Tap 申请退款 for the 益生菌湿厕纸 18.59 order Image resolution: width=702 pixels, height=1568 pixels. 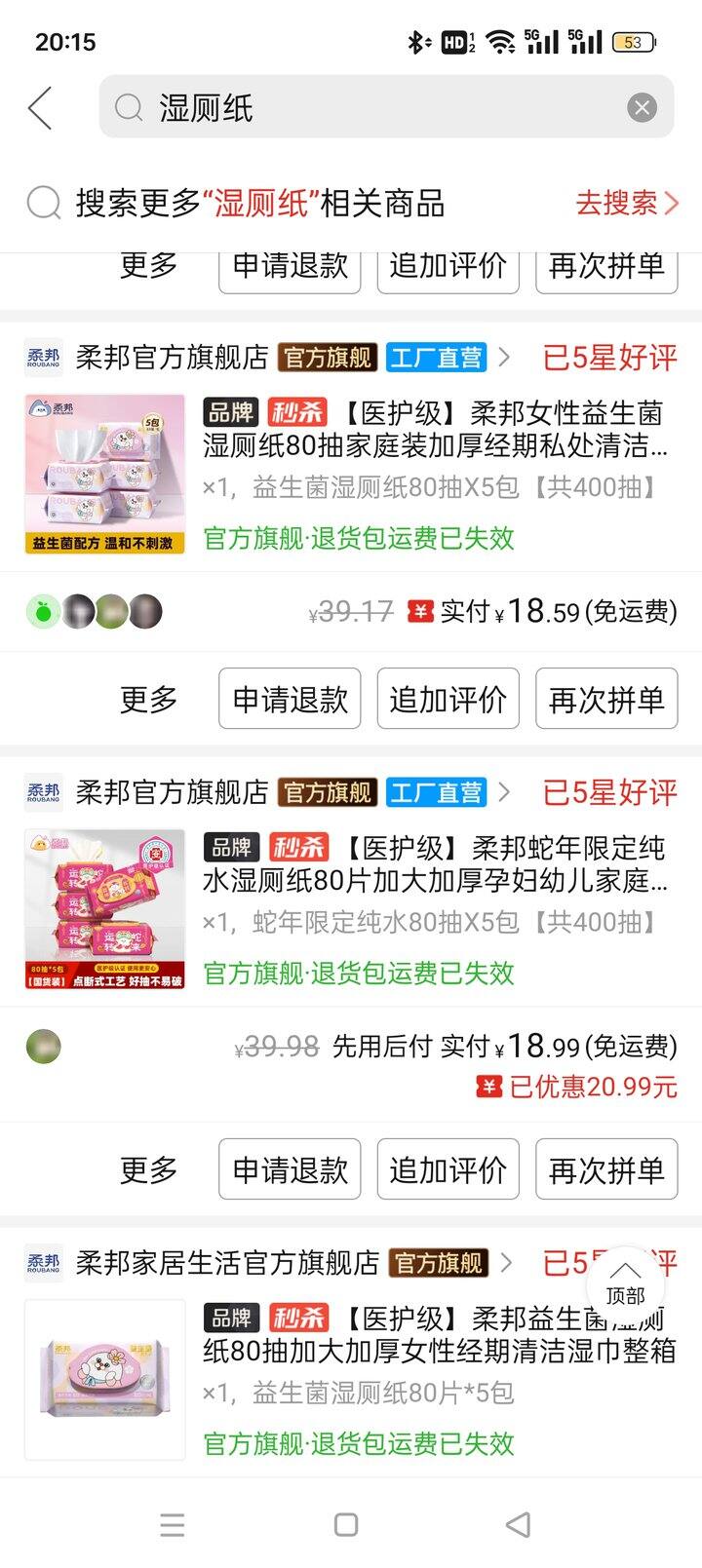pos(290,699)
